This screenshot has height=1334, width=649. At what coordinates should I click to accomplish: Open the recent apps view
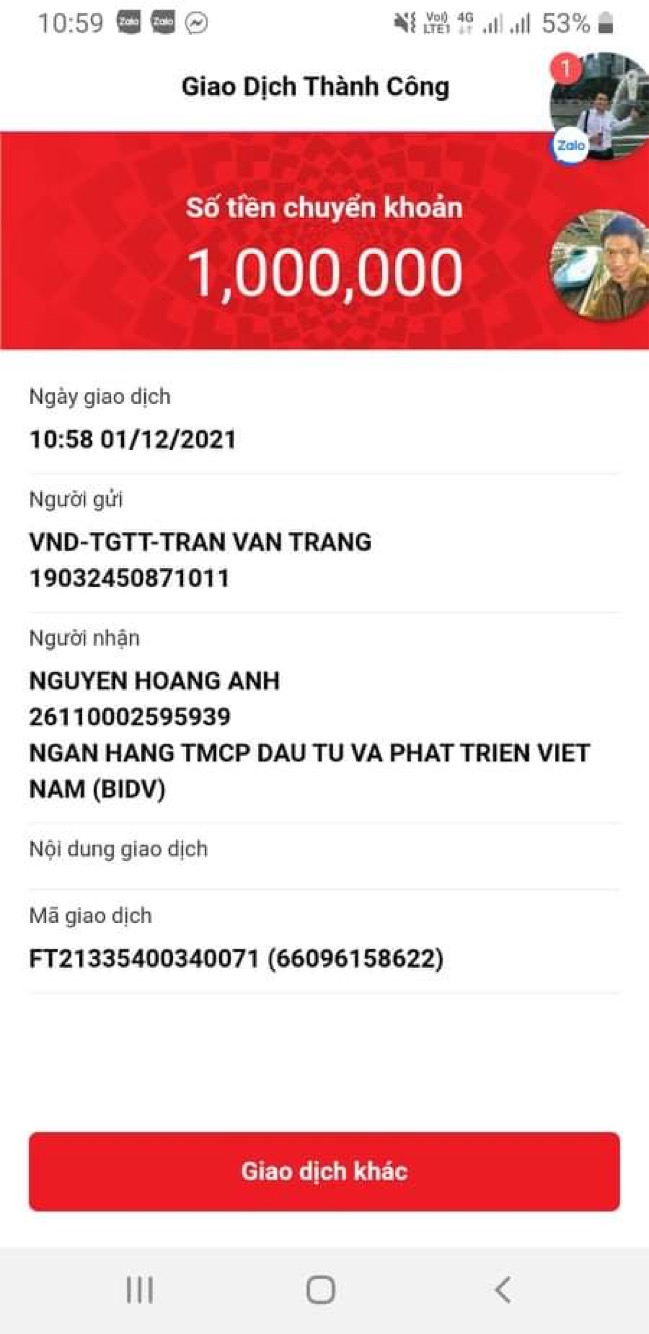140,1289
